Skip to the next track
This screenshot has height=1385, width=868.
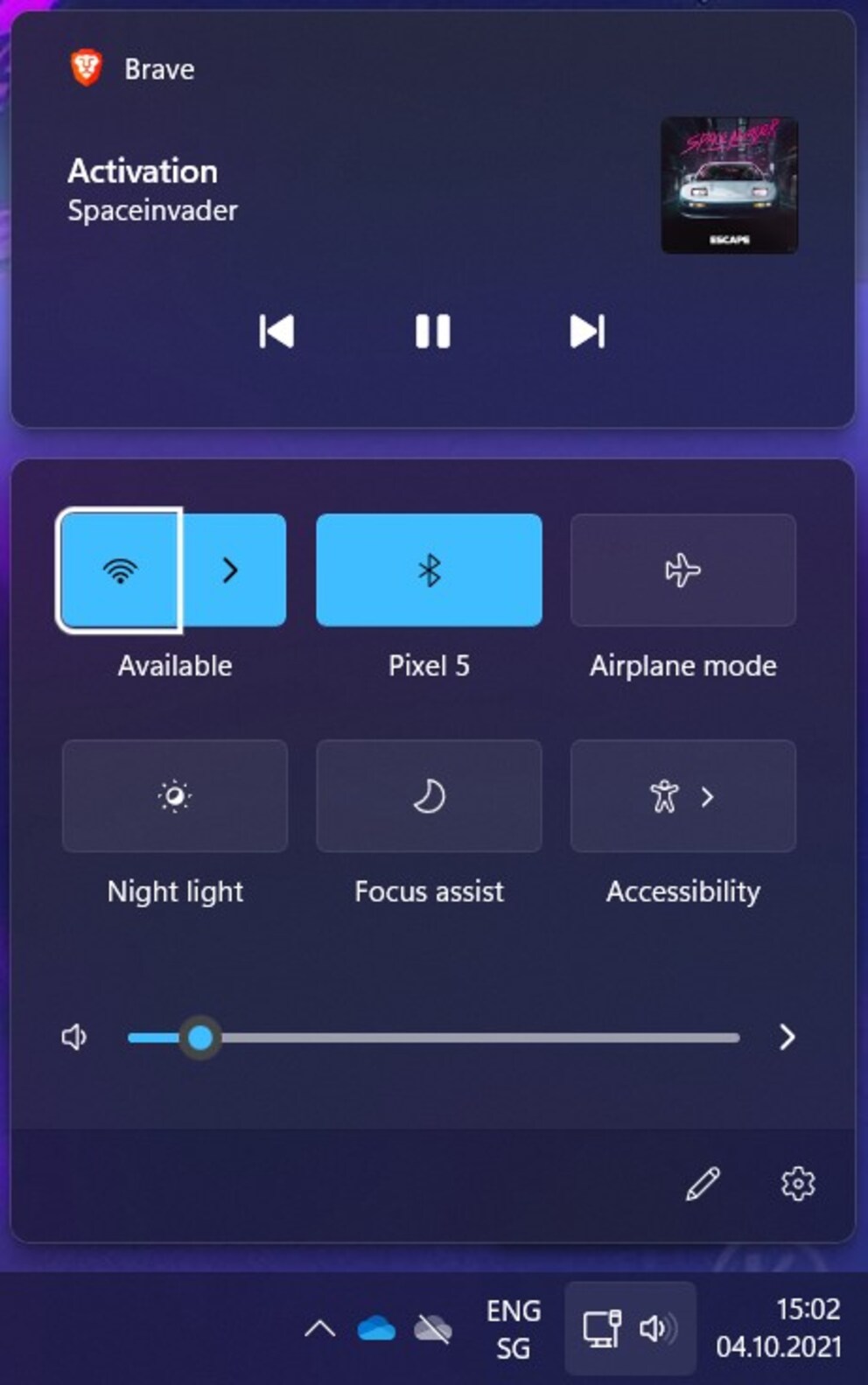point(587,332)
